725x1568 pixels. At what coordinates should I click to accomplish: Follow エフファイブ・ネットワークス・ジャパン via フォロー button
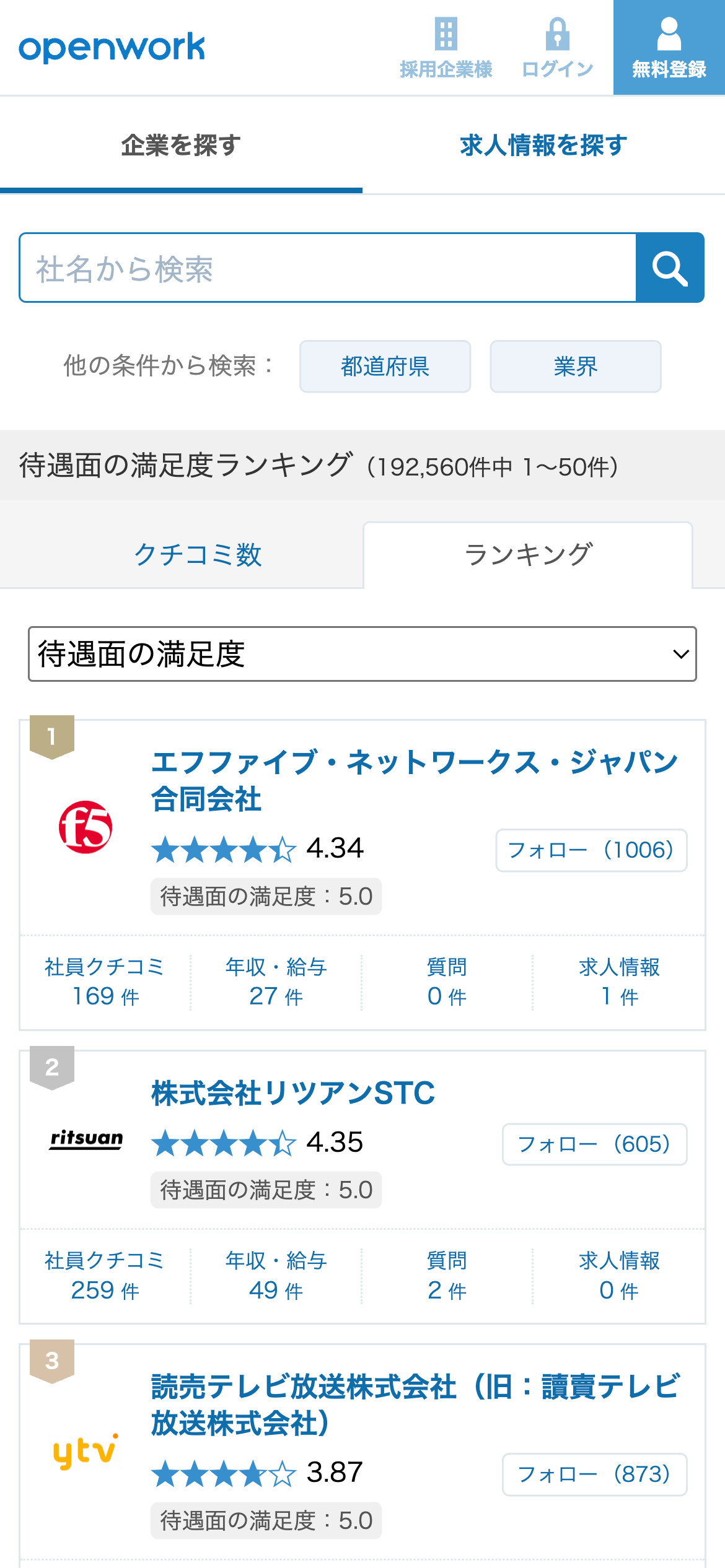pos(592,850)
